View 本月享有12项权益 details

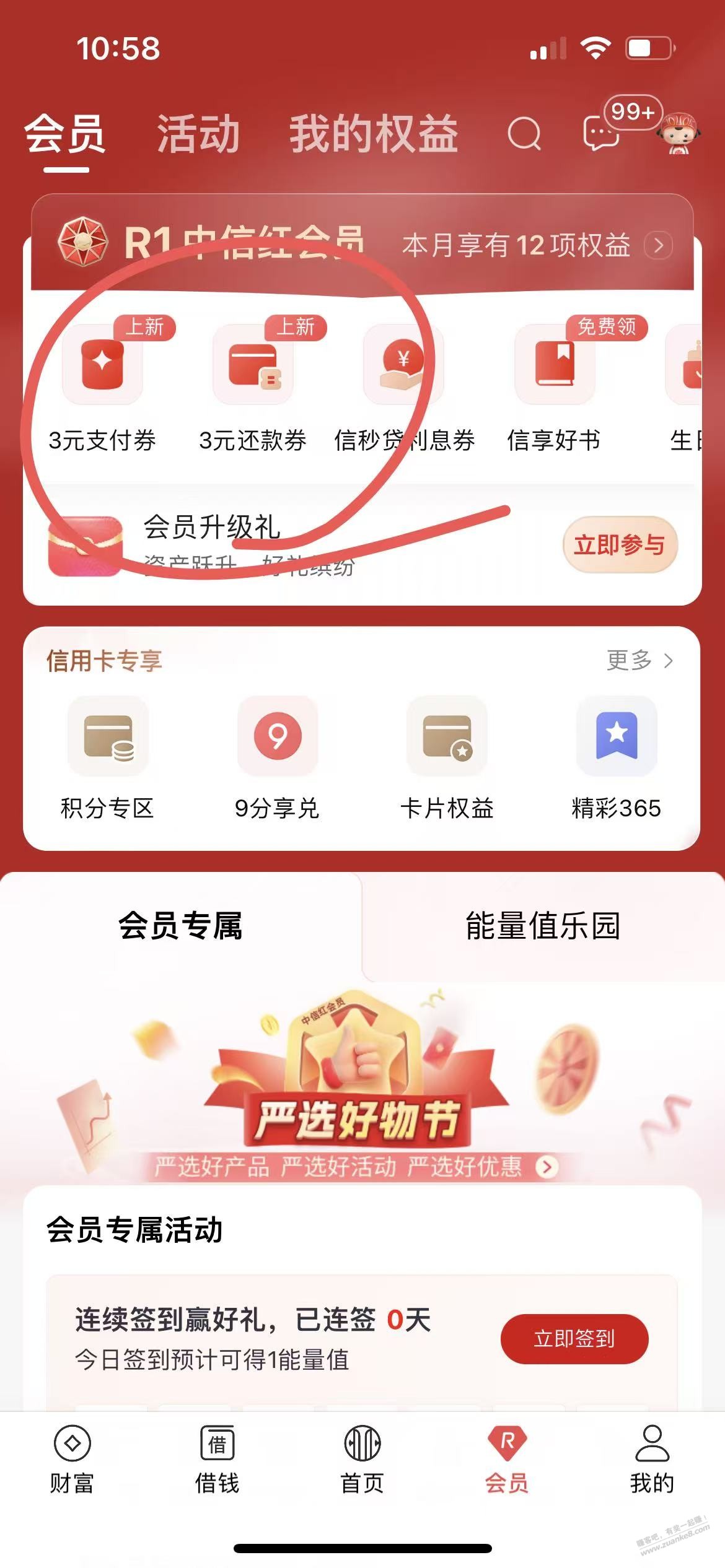point(537,245)
